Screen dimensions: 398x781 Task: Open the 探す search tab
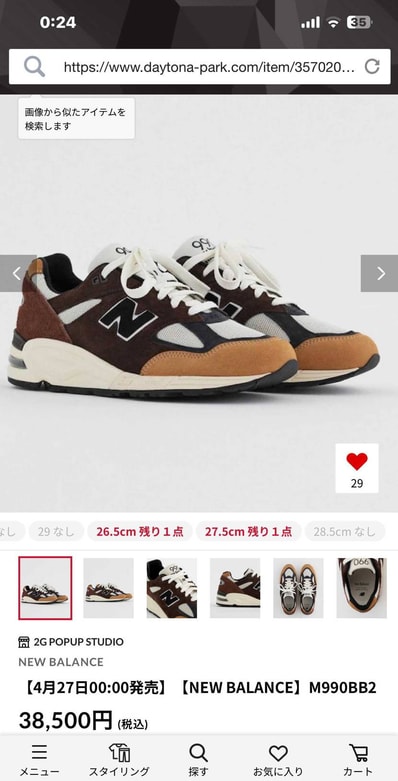(198, 760)
